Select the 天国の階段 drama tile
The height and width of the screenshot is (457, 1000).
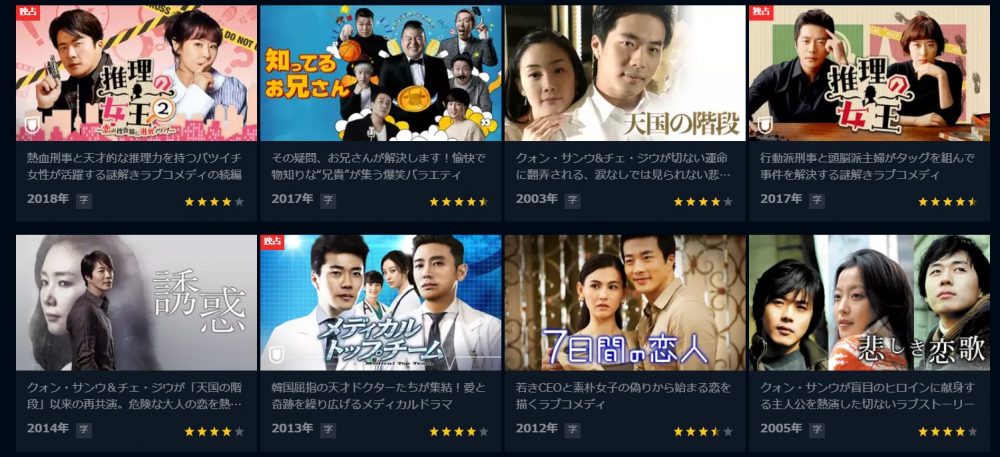pyautogui.click(x=625, y=74)
